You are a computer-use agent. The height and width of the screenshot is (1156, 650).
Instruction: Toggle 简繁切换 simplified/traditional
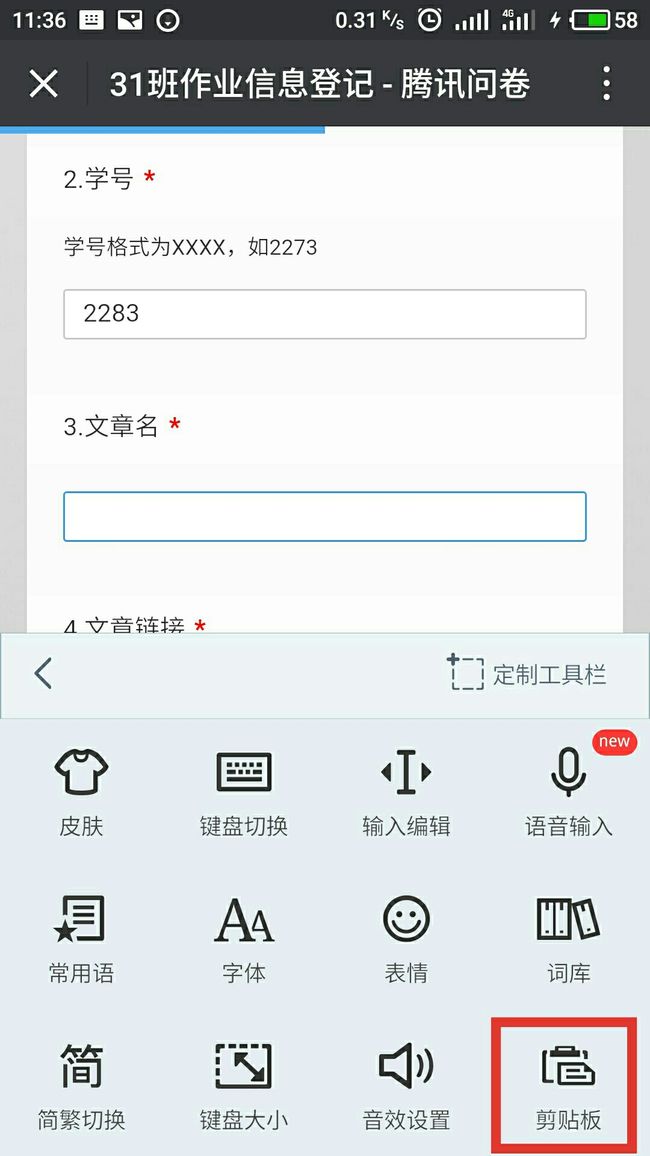pos(81,1086)
